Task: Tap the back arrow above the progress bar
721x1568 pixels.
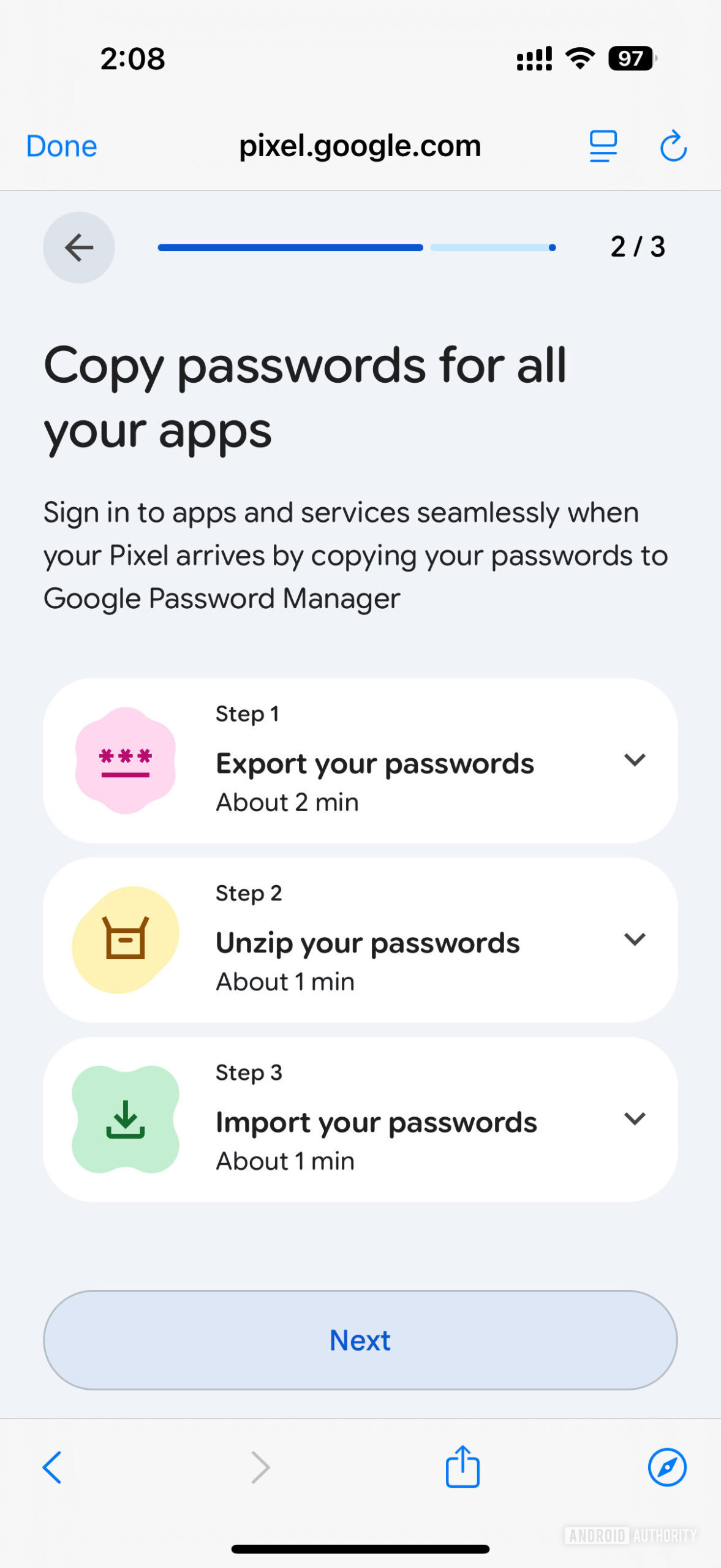Action: (78, 247)
